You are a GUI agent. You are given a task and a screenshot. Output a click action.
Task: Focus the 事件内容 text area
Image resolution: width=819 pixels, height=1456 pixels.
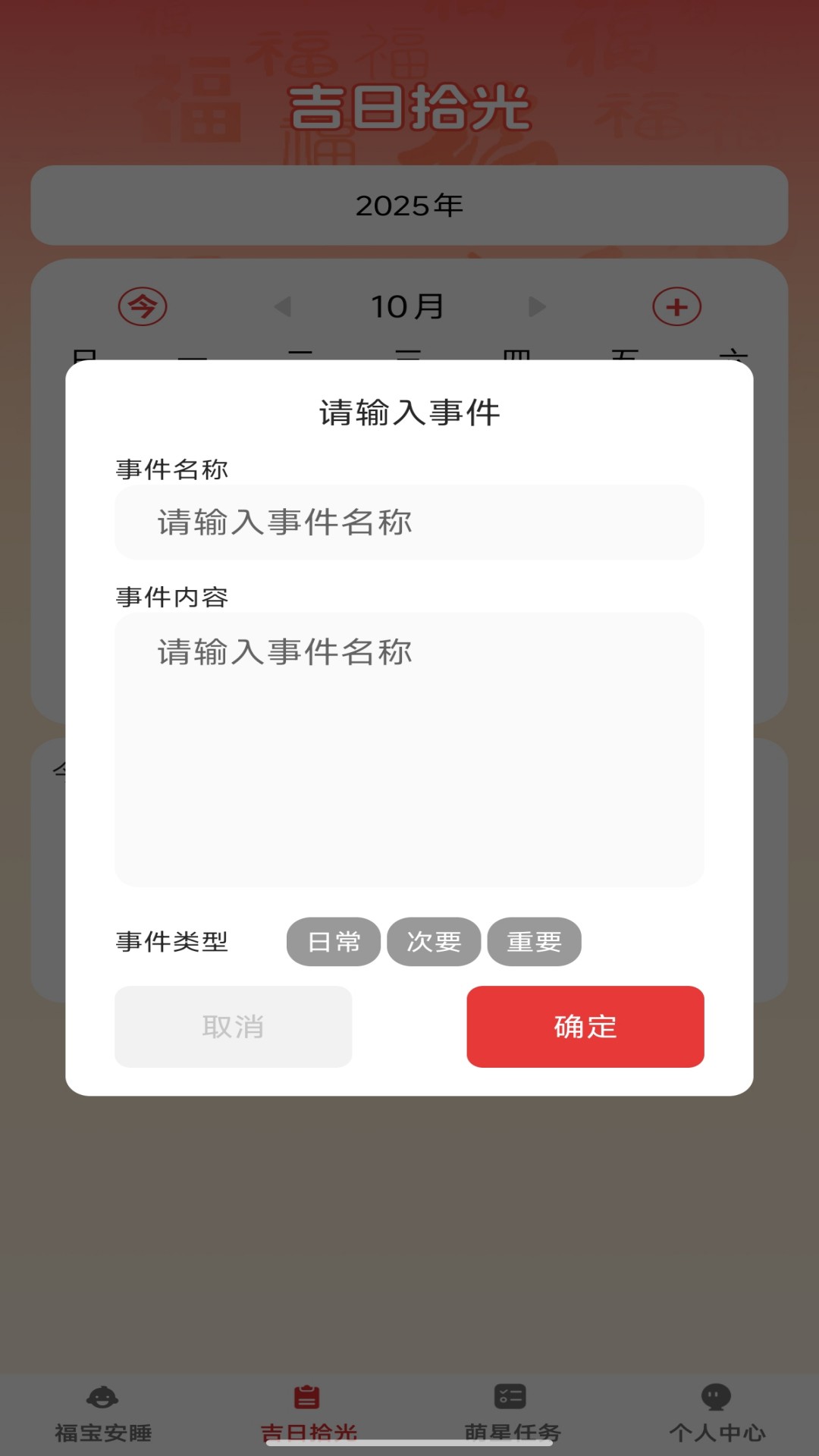coord(409,749)
